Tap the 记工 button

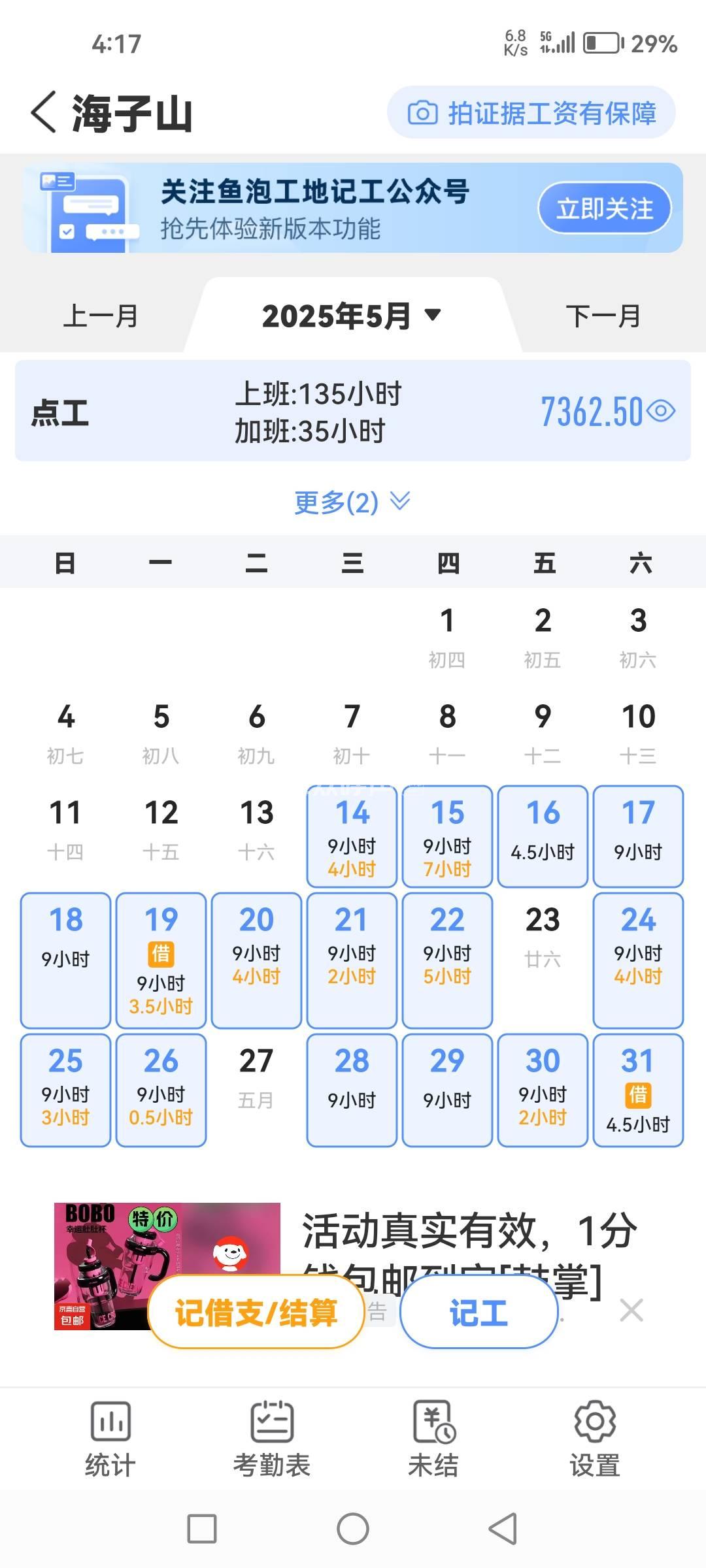coord(479,1312)
